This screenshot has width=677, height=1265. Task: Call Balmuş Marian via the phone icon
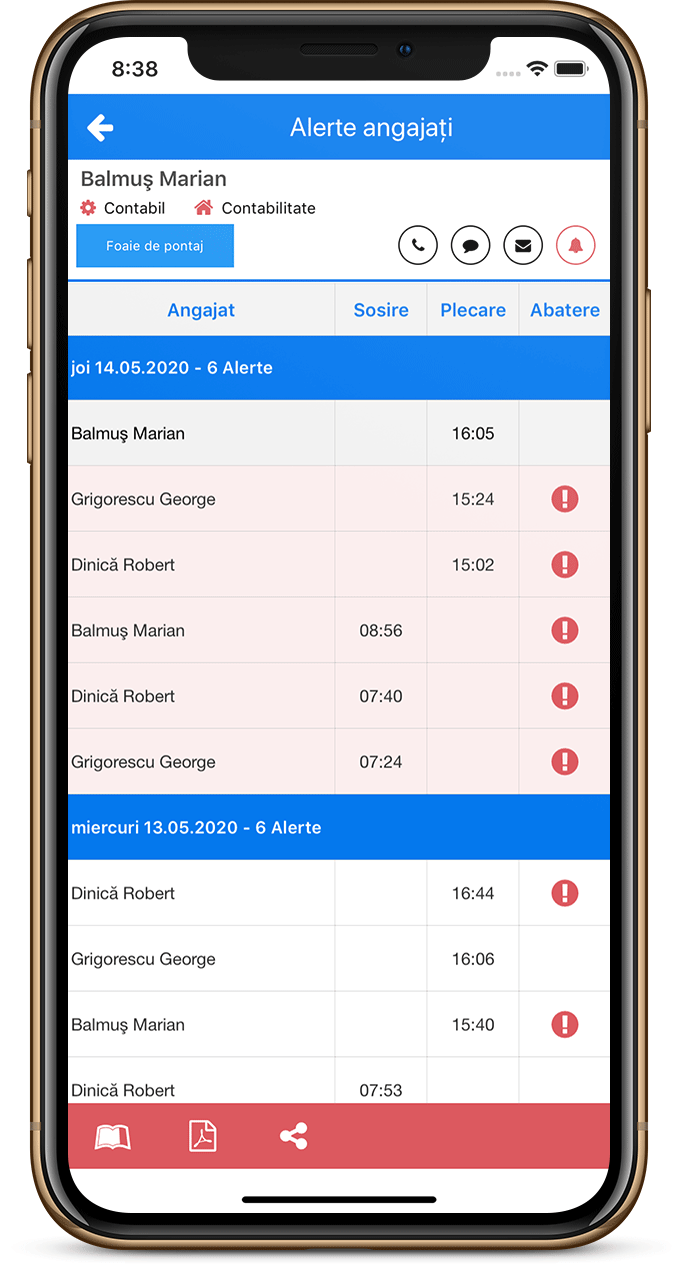click(x=418, y=245)
